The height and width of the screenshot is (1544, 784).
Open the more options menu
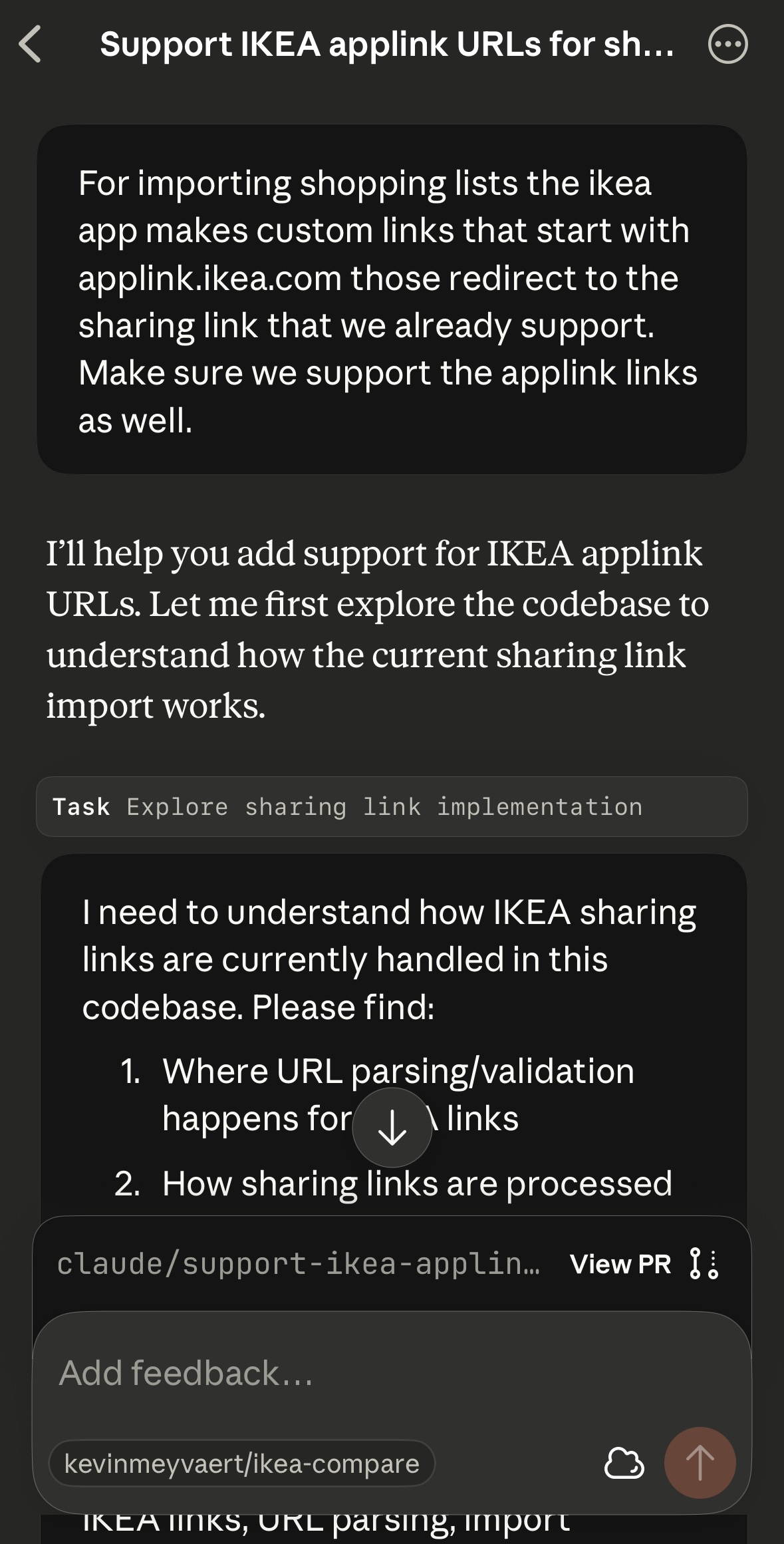coord(728,45)
